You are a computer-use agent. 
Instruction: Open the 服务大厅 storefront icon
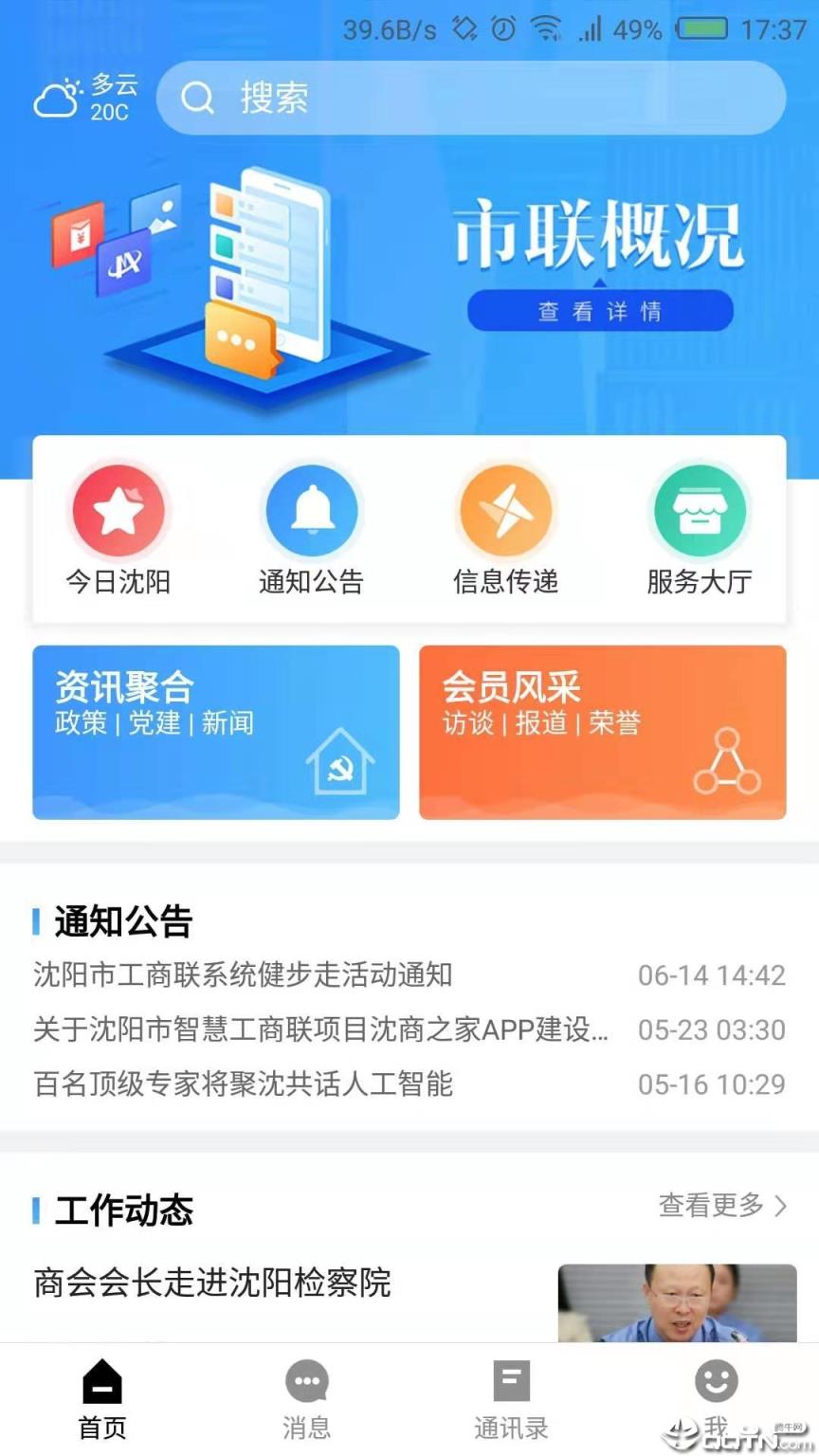click(x=699, y=509)
